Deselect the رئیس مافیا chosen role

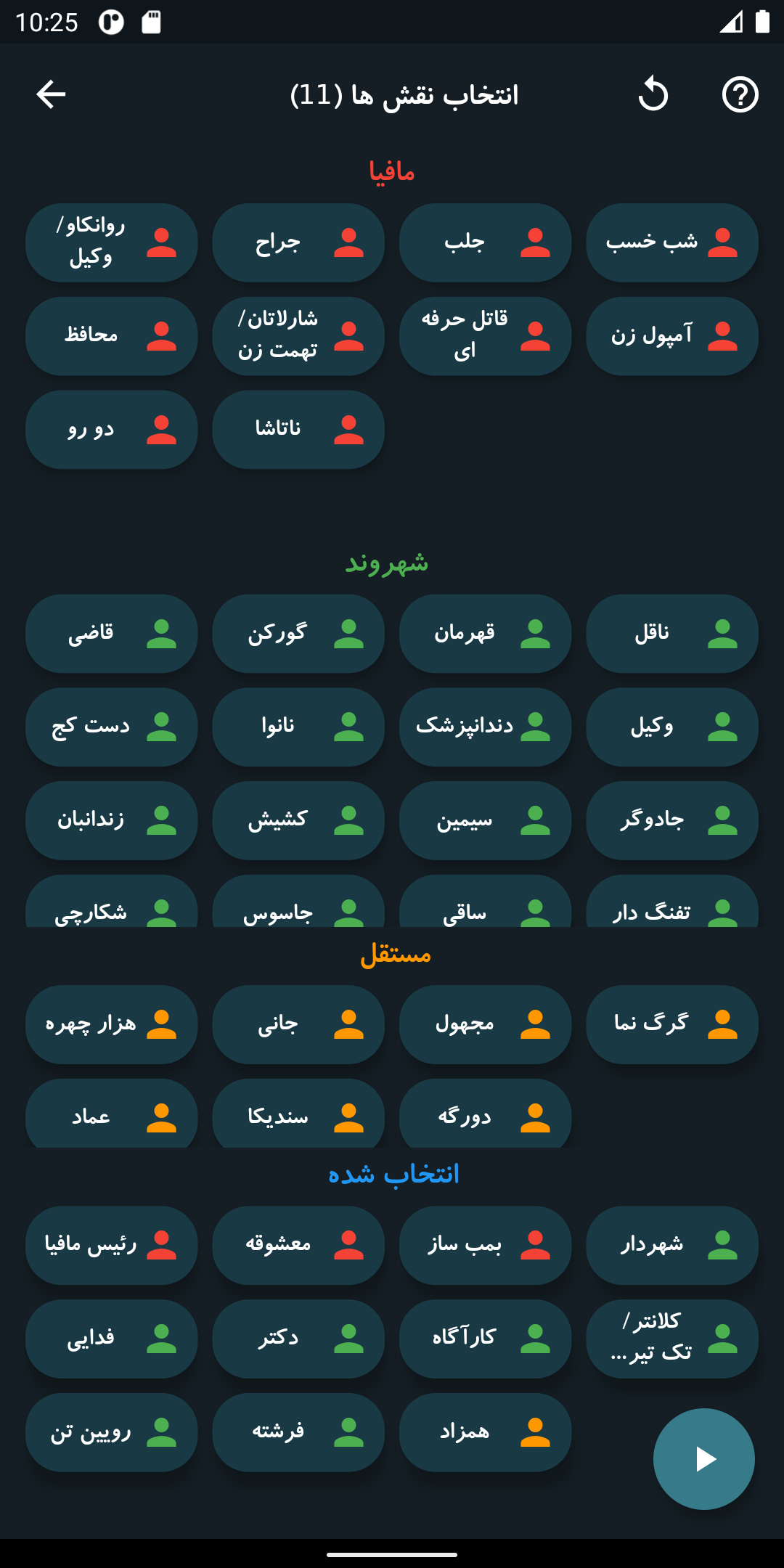pyautogui.click(x=111, y=1246)
